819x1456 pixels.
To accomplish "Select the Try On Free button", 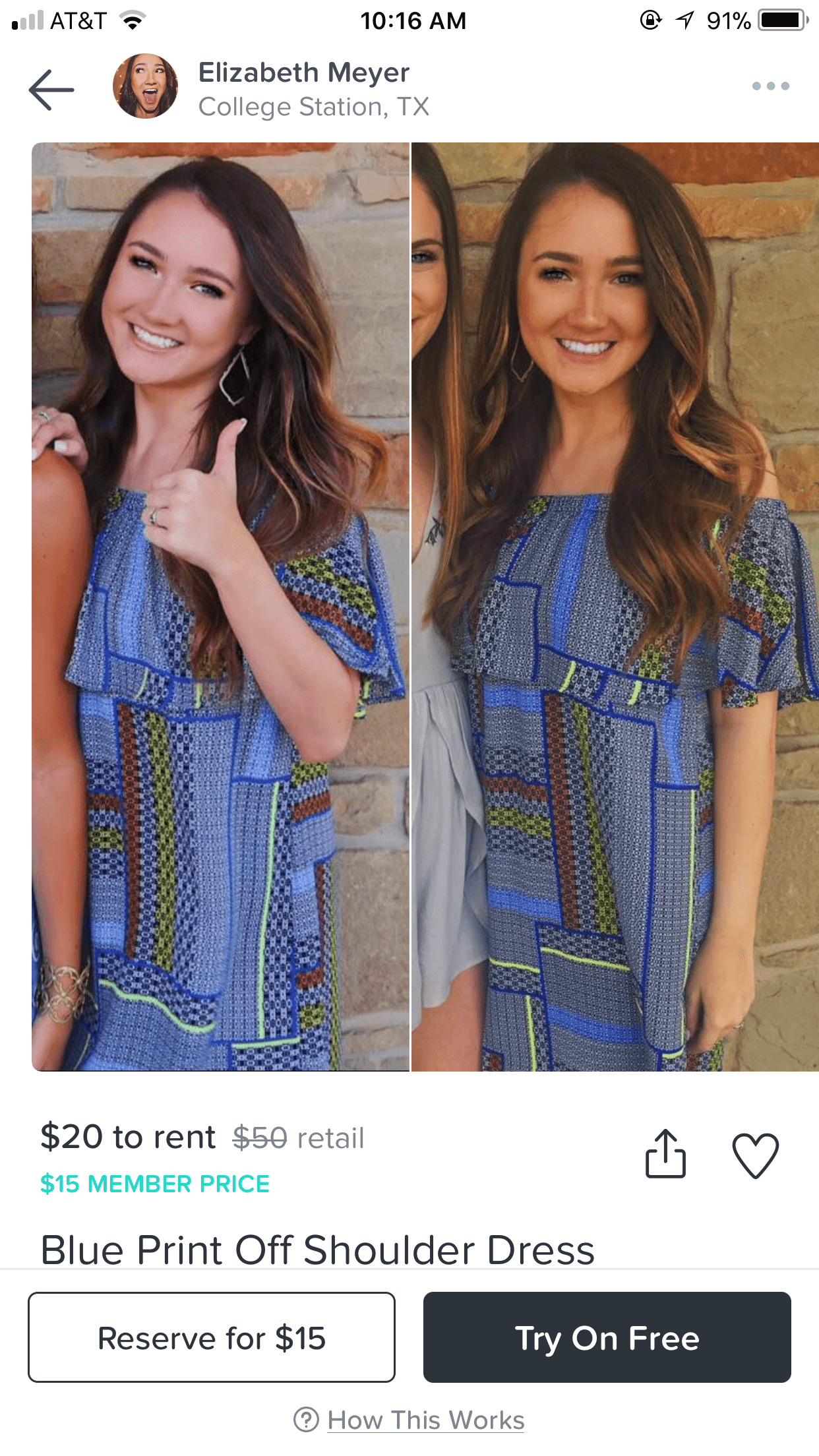I will 607,1337.
